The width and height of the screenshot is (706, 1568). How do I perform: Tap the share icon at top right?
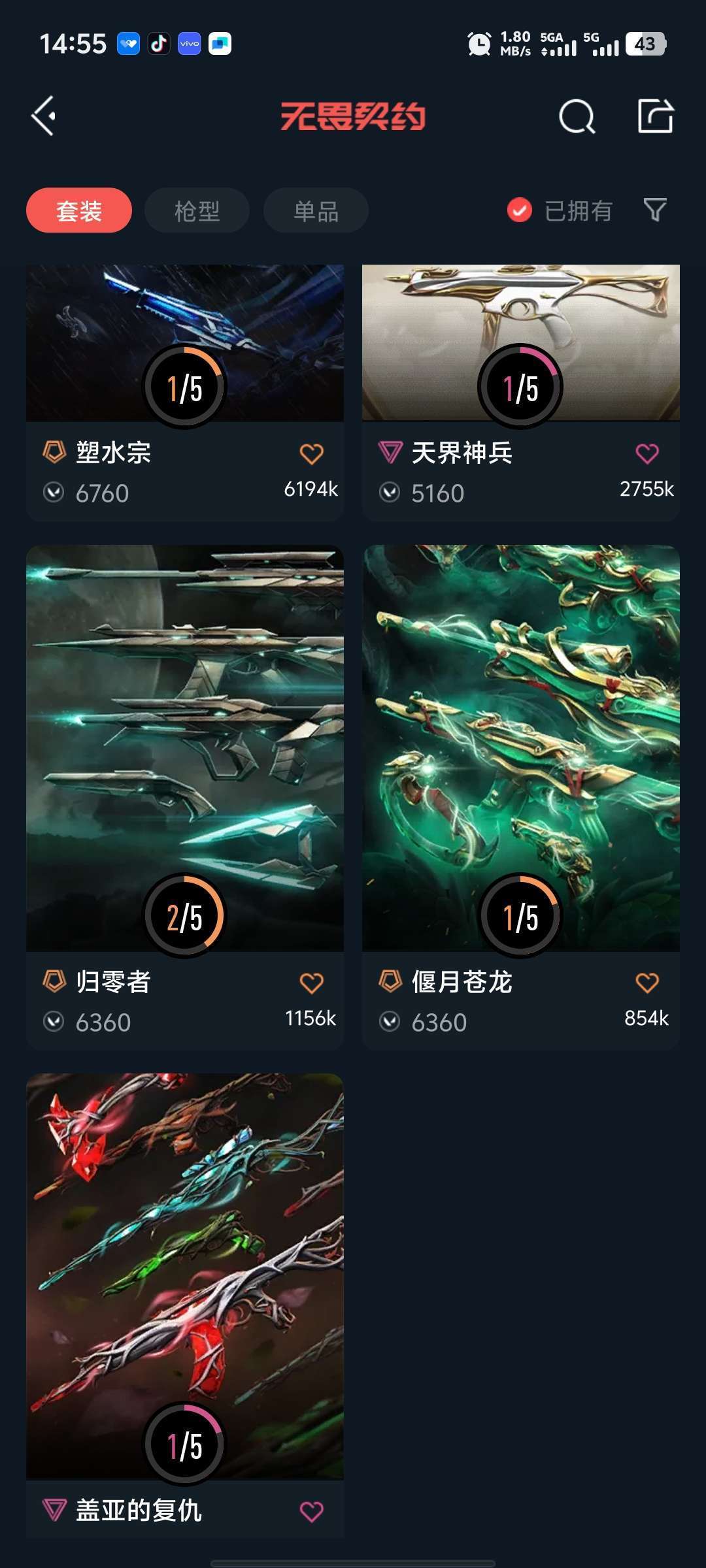(x=657, y=118)
